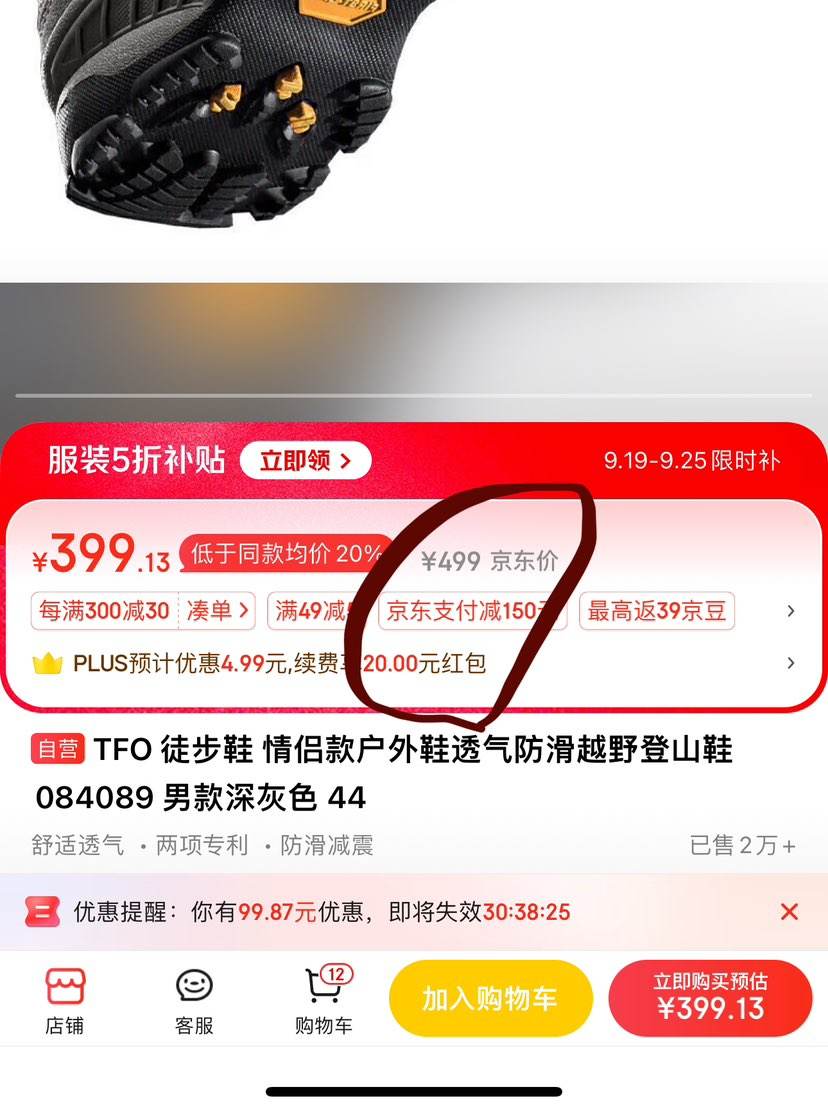Screen dimensions: 828x1112
Task: Dismiss the 优惠提醒 reminder banner
Action: pos(789,911)
